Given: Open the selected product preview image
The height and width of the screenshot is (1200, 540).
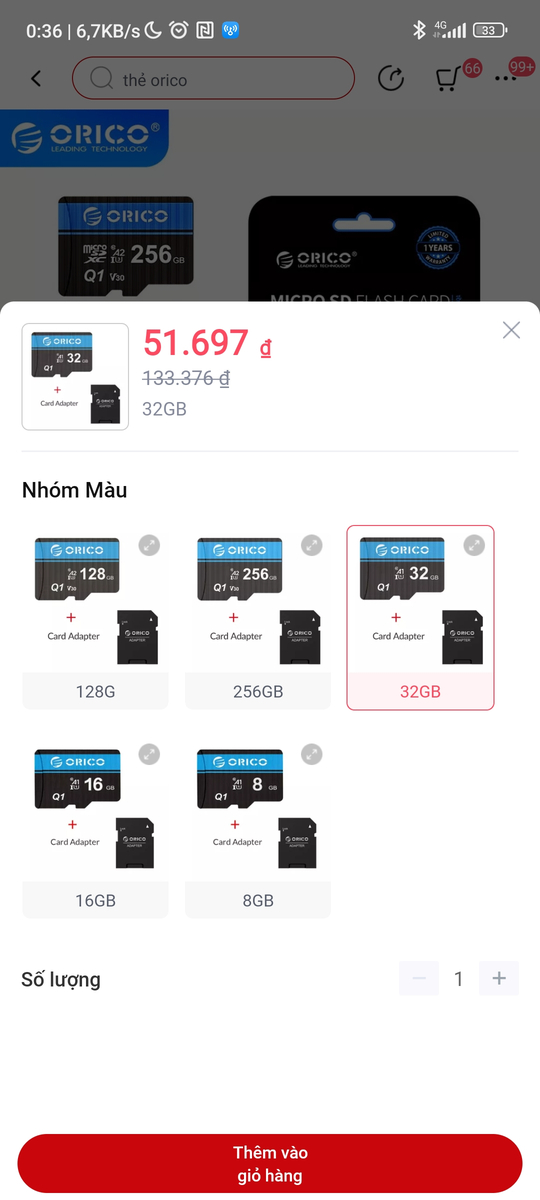Looking at the screenshot, I should [x=75, y=377].
